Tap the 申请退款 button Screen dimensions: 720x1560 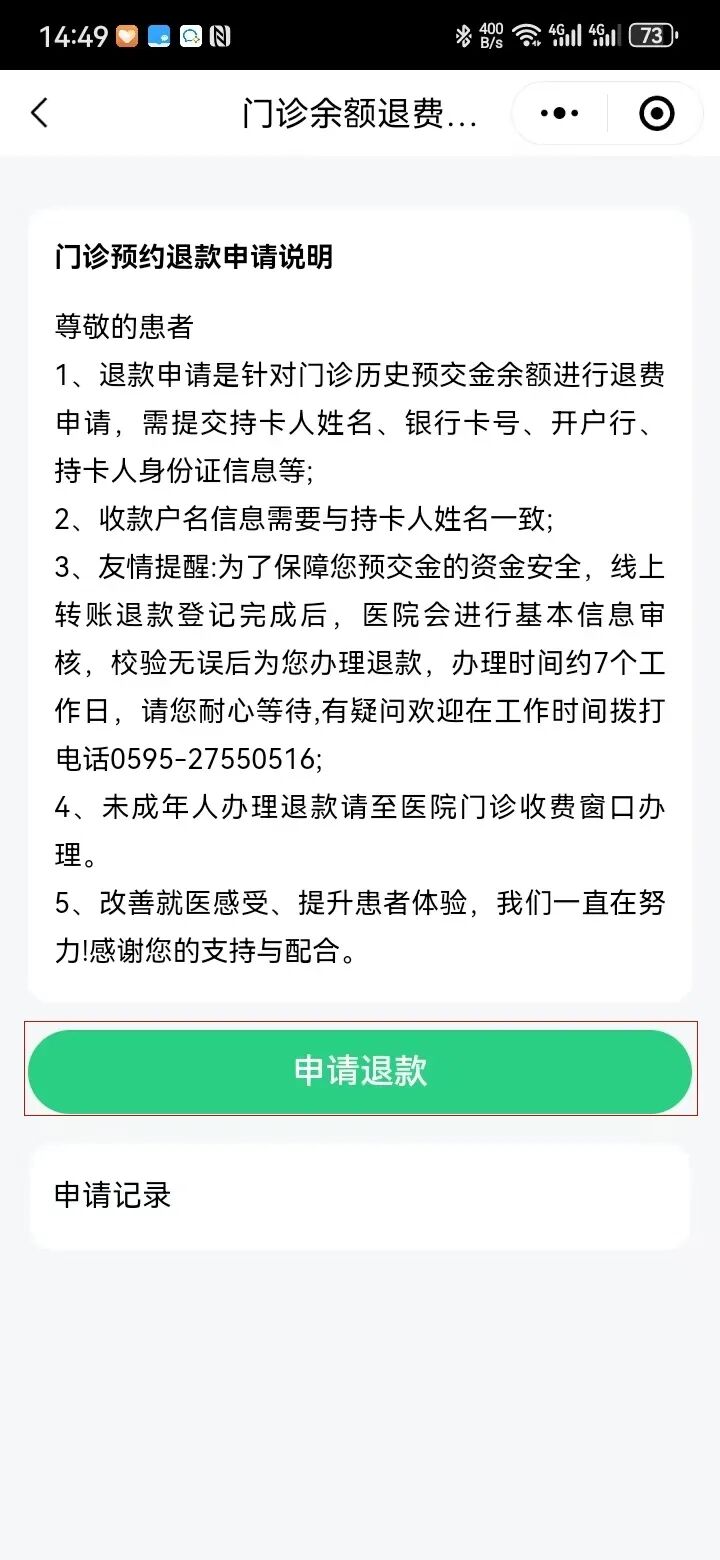[x=360, y=1071]
